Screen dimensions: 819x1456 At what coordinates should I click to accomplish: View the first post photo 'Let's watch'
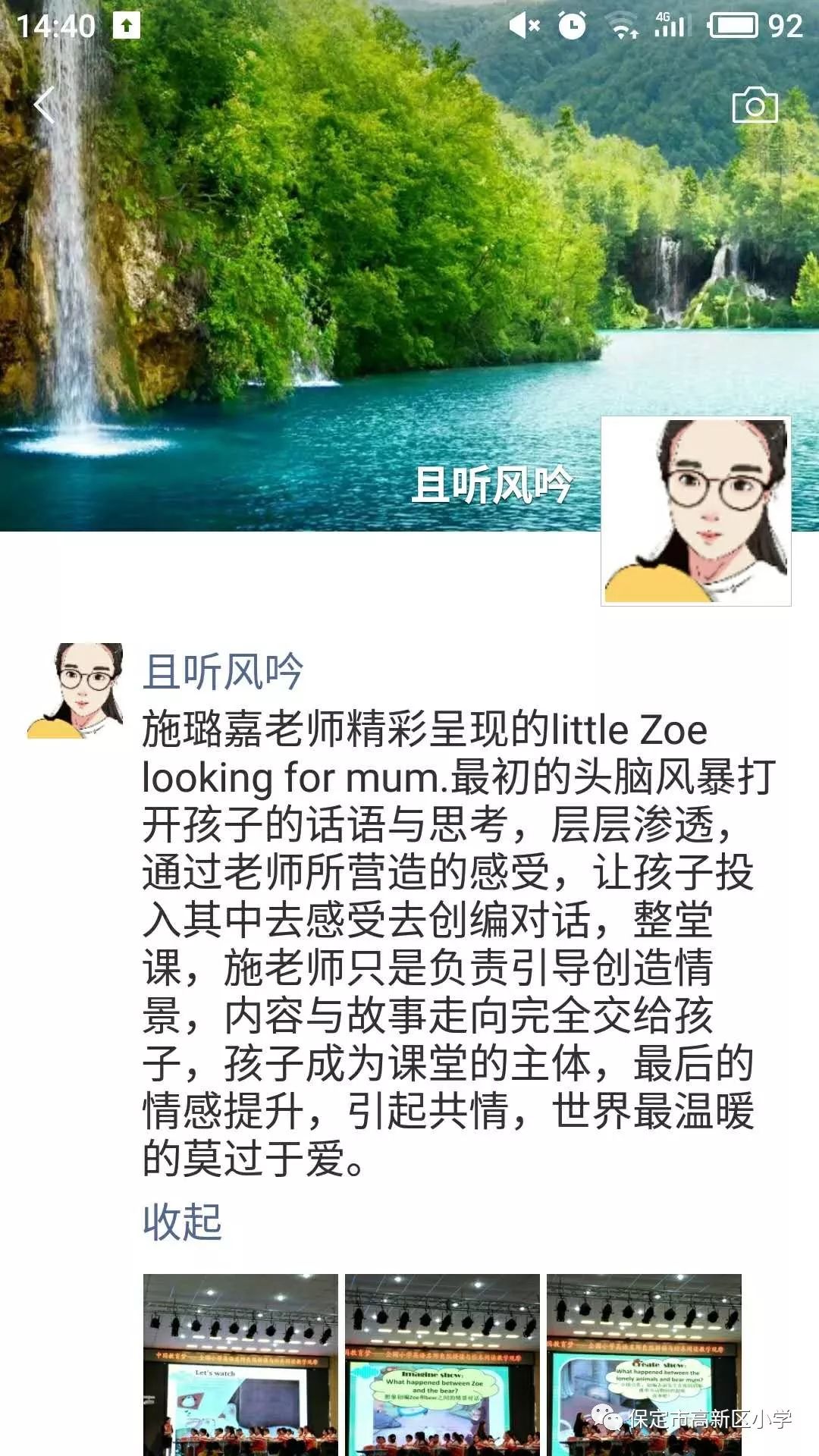click(x=240, y=1365)
